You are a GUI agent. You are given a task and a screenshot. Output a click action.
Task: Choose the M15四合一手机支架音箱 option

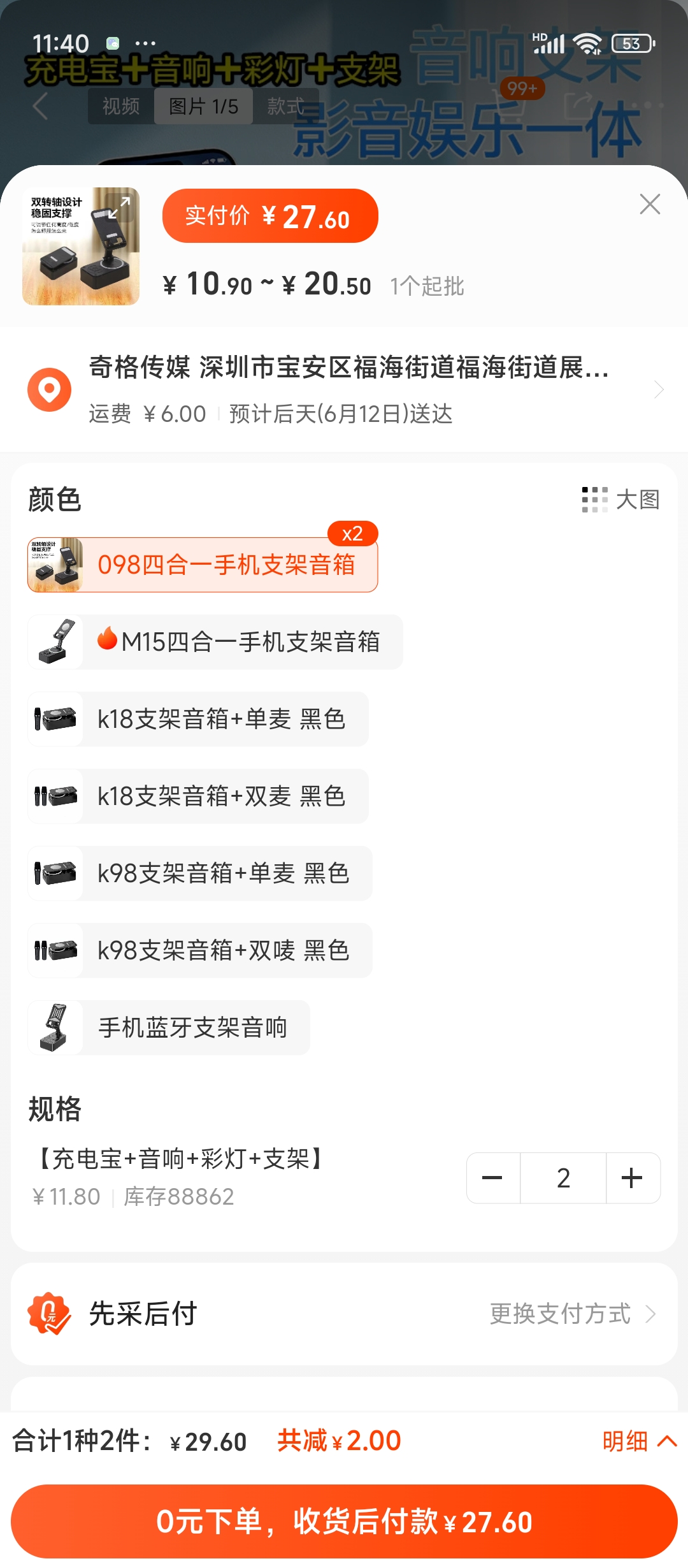click(x=215, y=642)
